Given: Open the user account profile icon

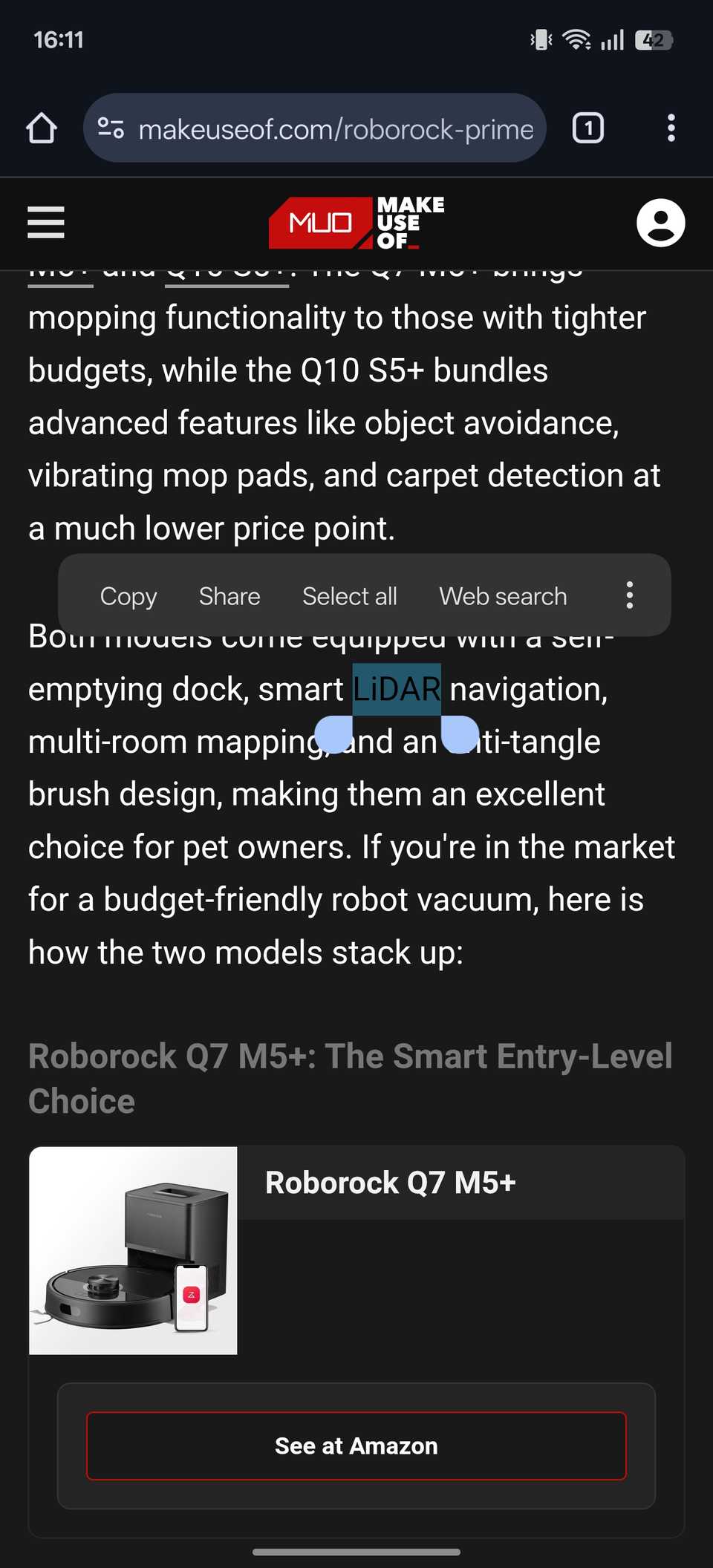Looking at the screenshot, I should 659,223.
